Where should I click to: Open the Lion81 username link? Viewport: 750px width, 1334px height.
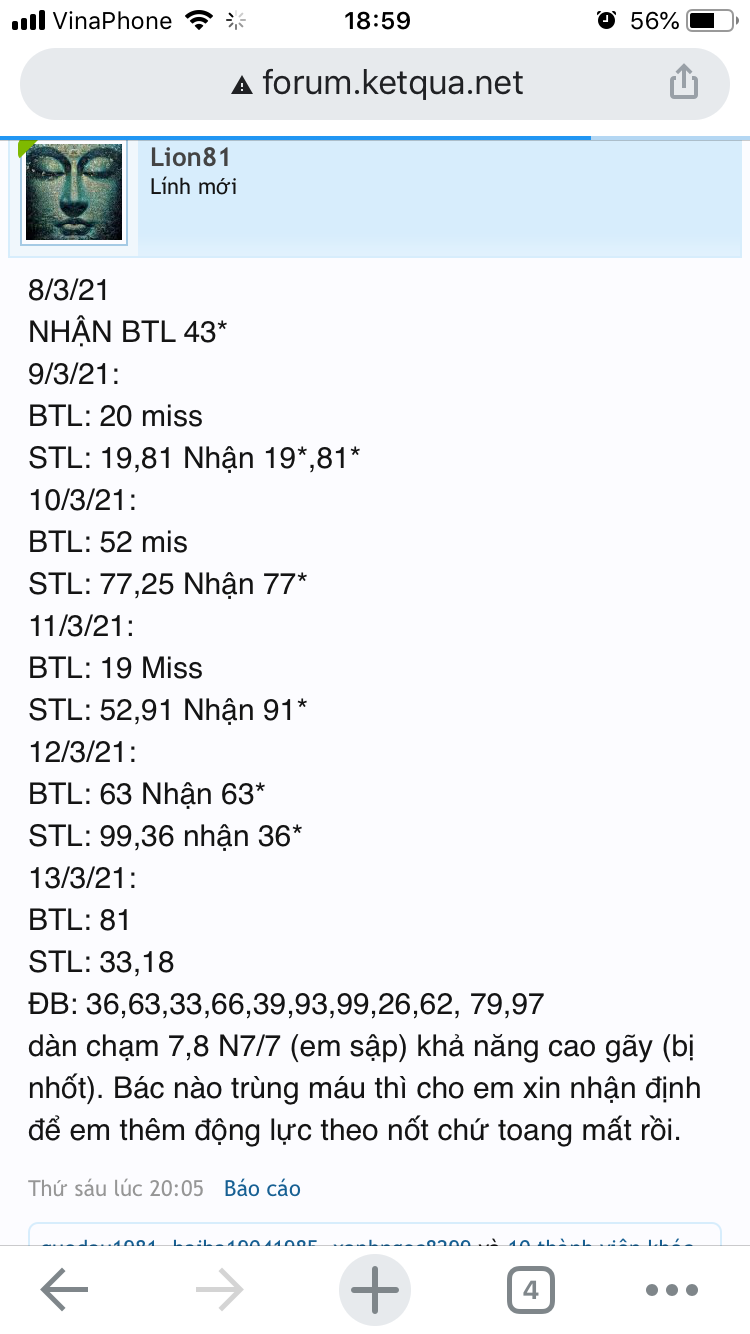[x=190, y=157]
